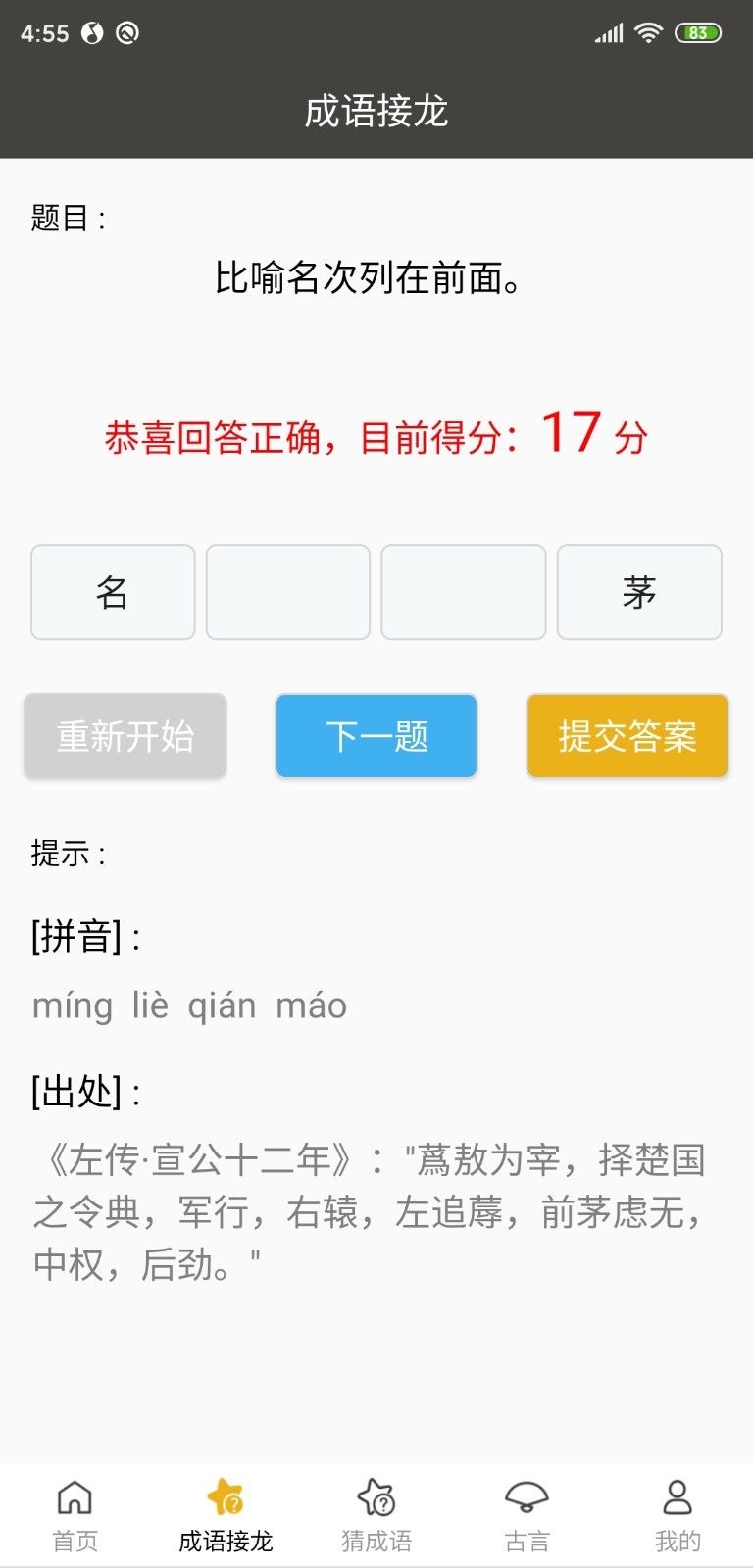Tap the 古言 bell-shaped icon

(x=527, y=1497)
